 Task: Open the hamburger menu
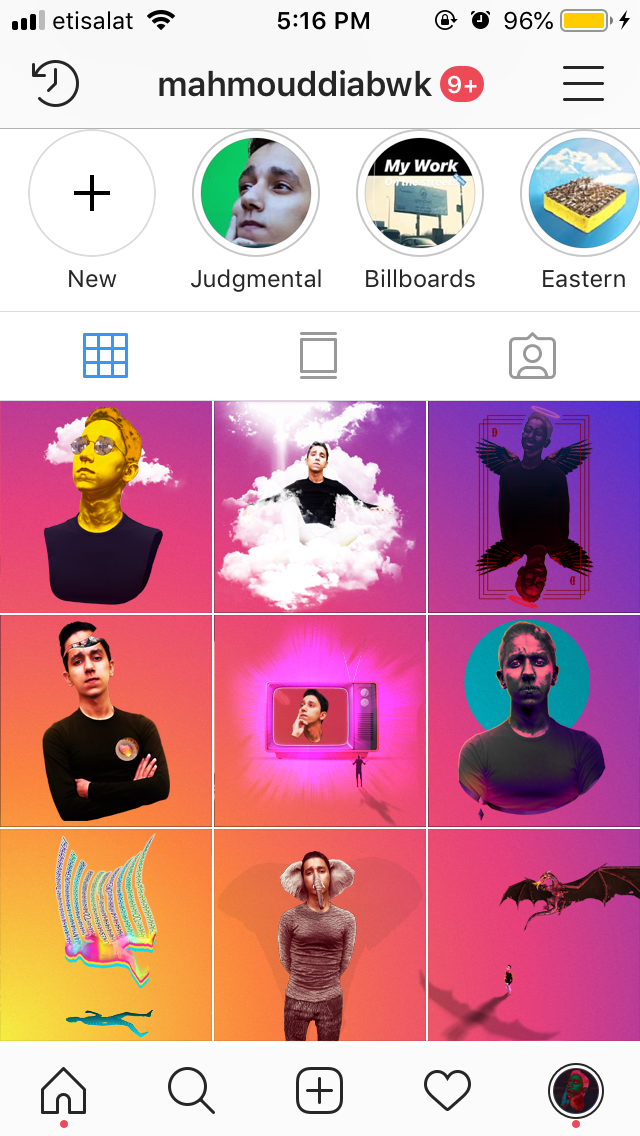pos(583,83)
